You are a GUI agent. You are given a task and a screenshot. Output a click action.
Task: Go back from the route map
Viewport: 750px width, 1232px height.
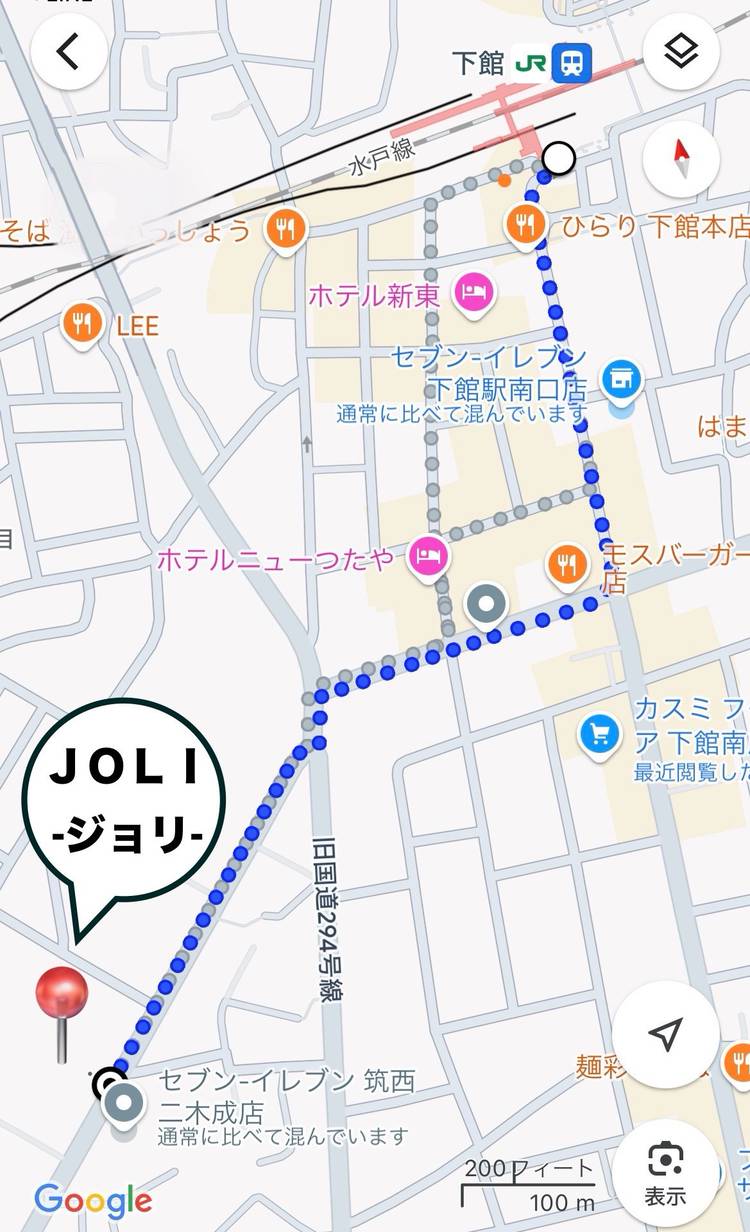click(x=68, y=52)
